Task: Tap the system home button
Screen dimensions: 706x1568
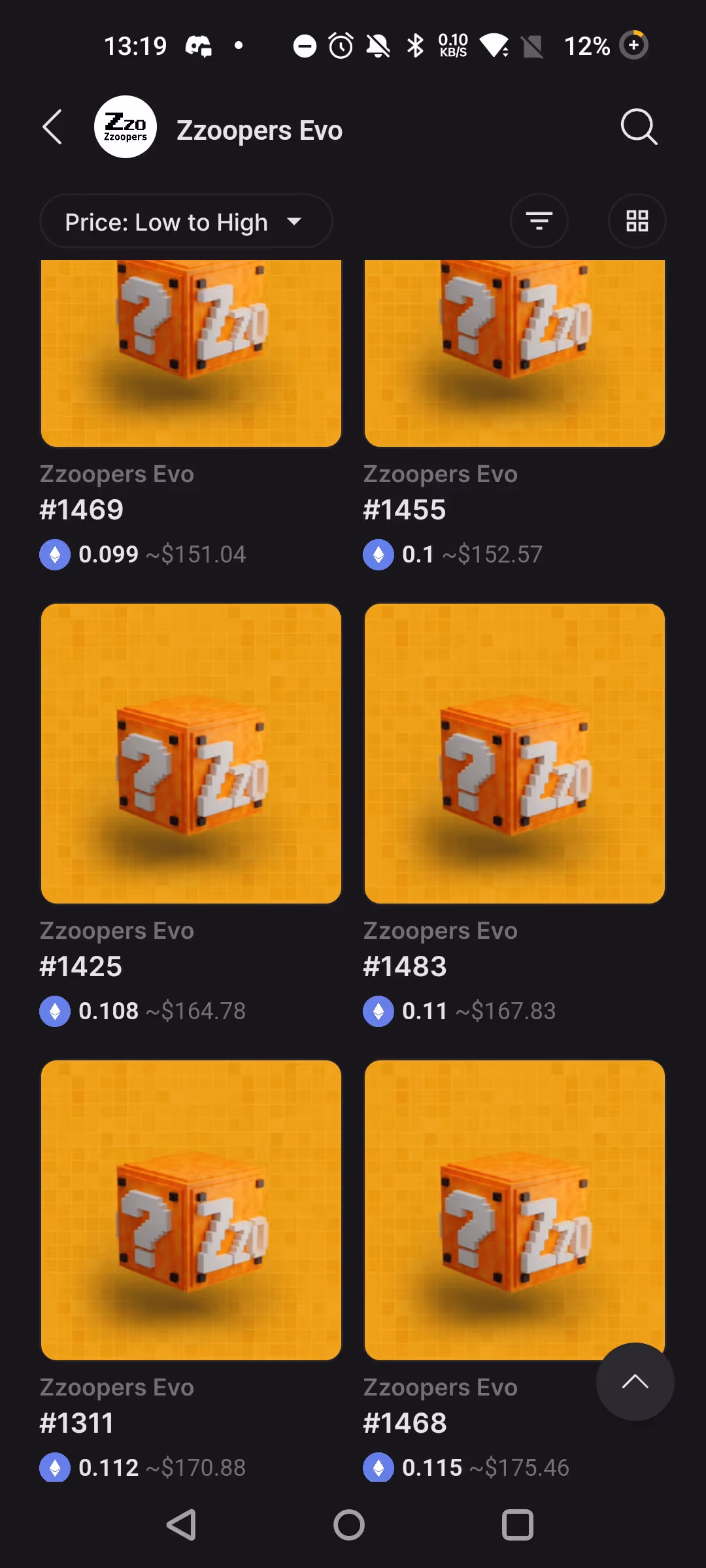Action: (349, 1526)
